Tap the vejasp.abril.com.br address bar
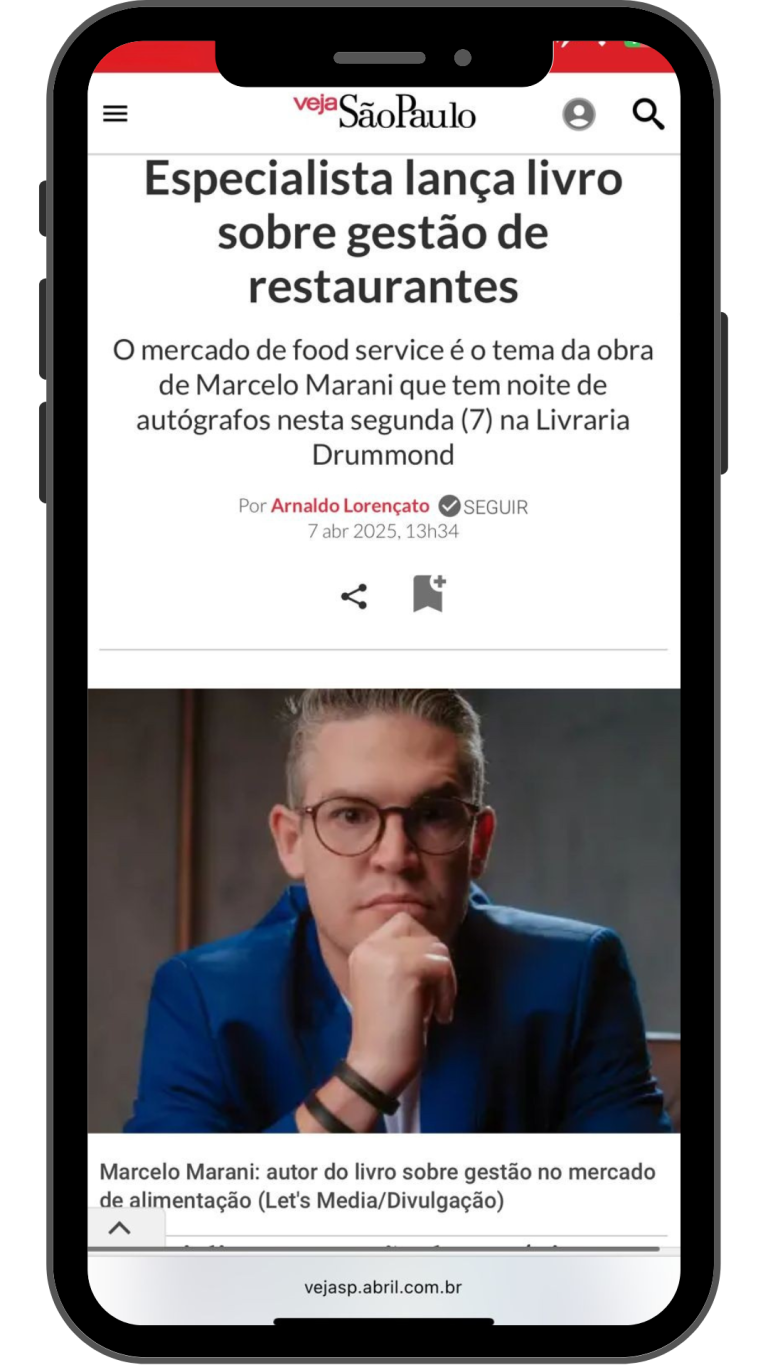This screenshot has width=768, height=1365. tap(383, 1288)
